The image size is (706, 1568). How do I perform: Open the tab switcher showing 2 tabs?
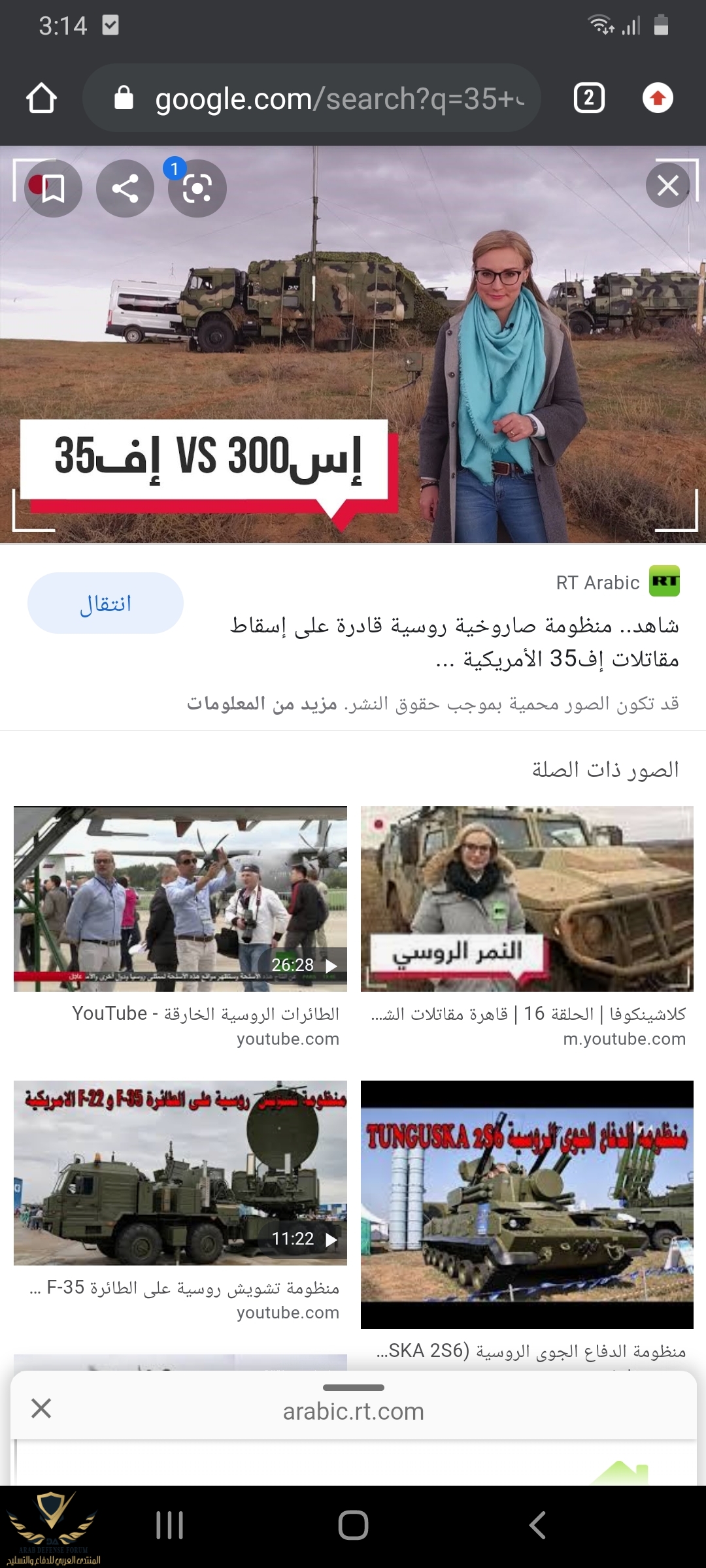coord(588,99)
